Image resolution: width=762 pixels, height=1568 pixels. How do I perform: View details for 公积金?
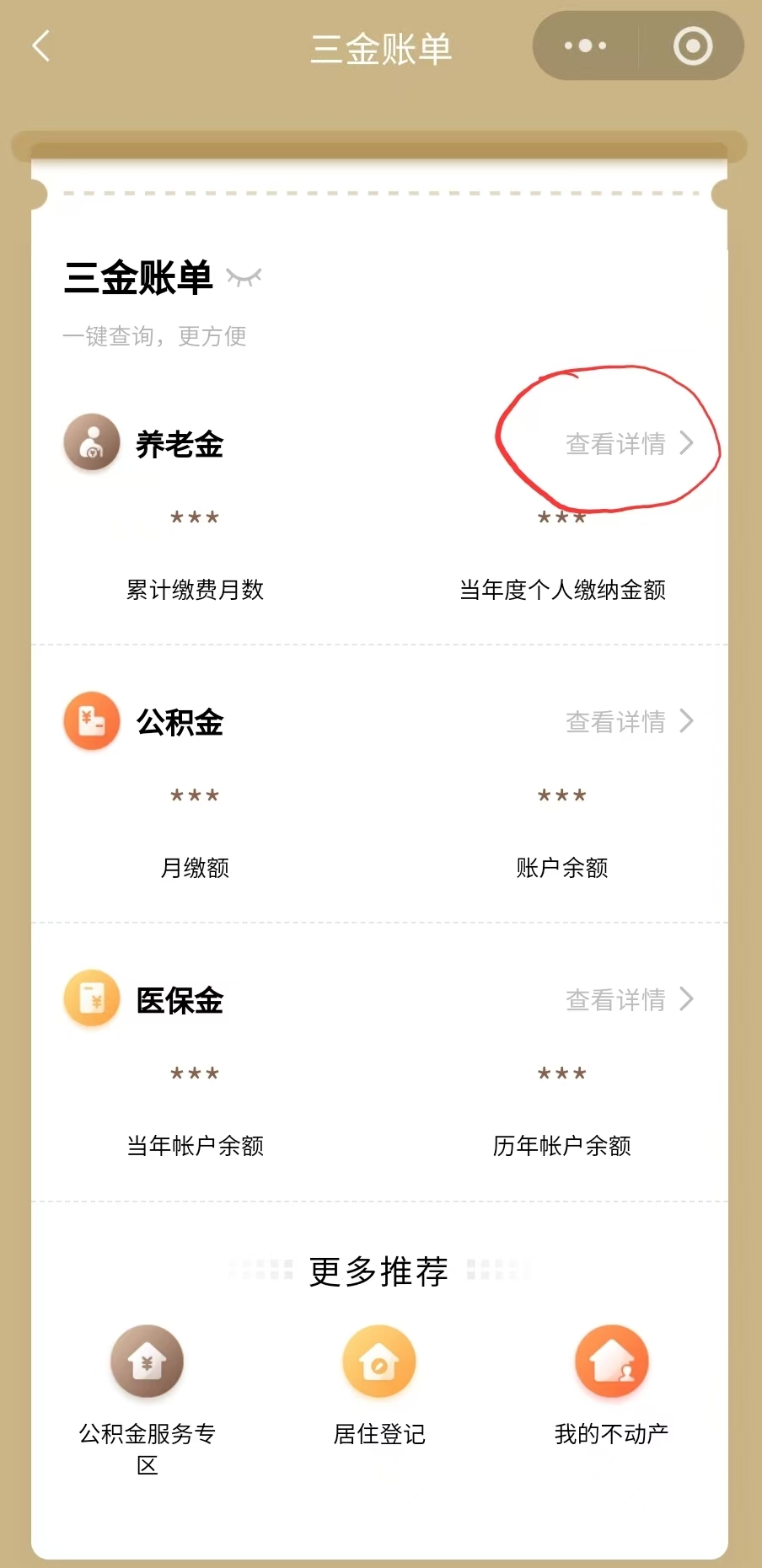(629, 721)
